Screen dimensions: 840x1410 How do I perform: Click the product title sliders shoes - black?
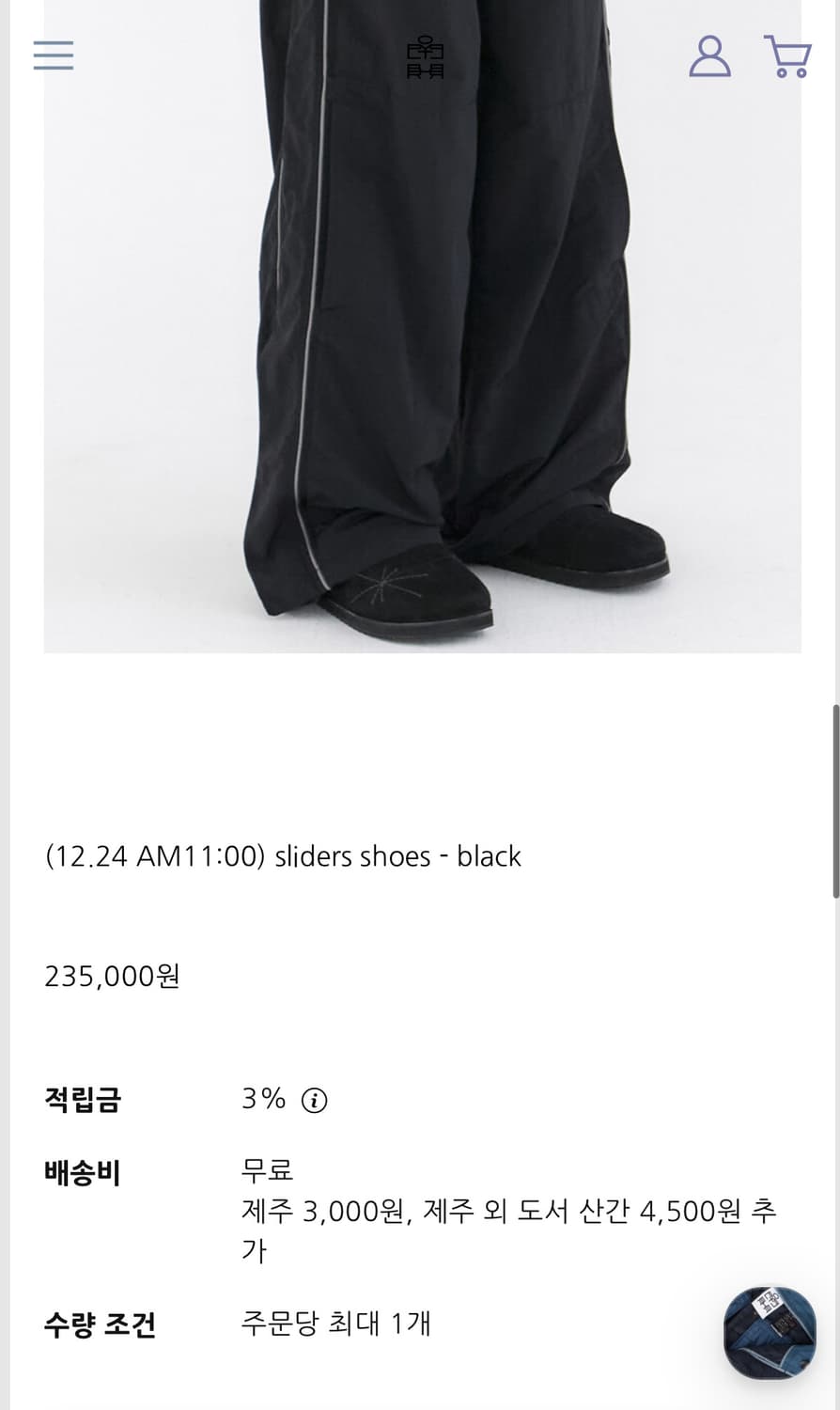pyautogui.click(x=282, y=856)
